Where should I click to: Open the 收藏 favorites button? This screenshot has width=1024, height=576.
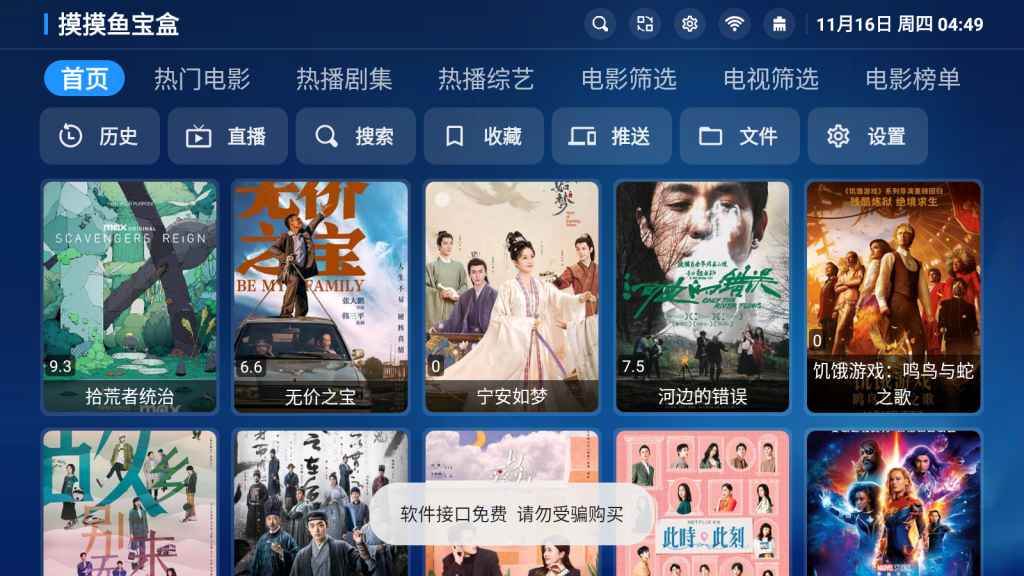[484, 136]
